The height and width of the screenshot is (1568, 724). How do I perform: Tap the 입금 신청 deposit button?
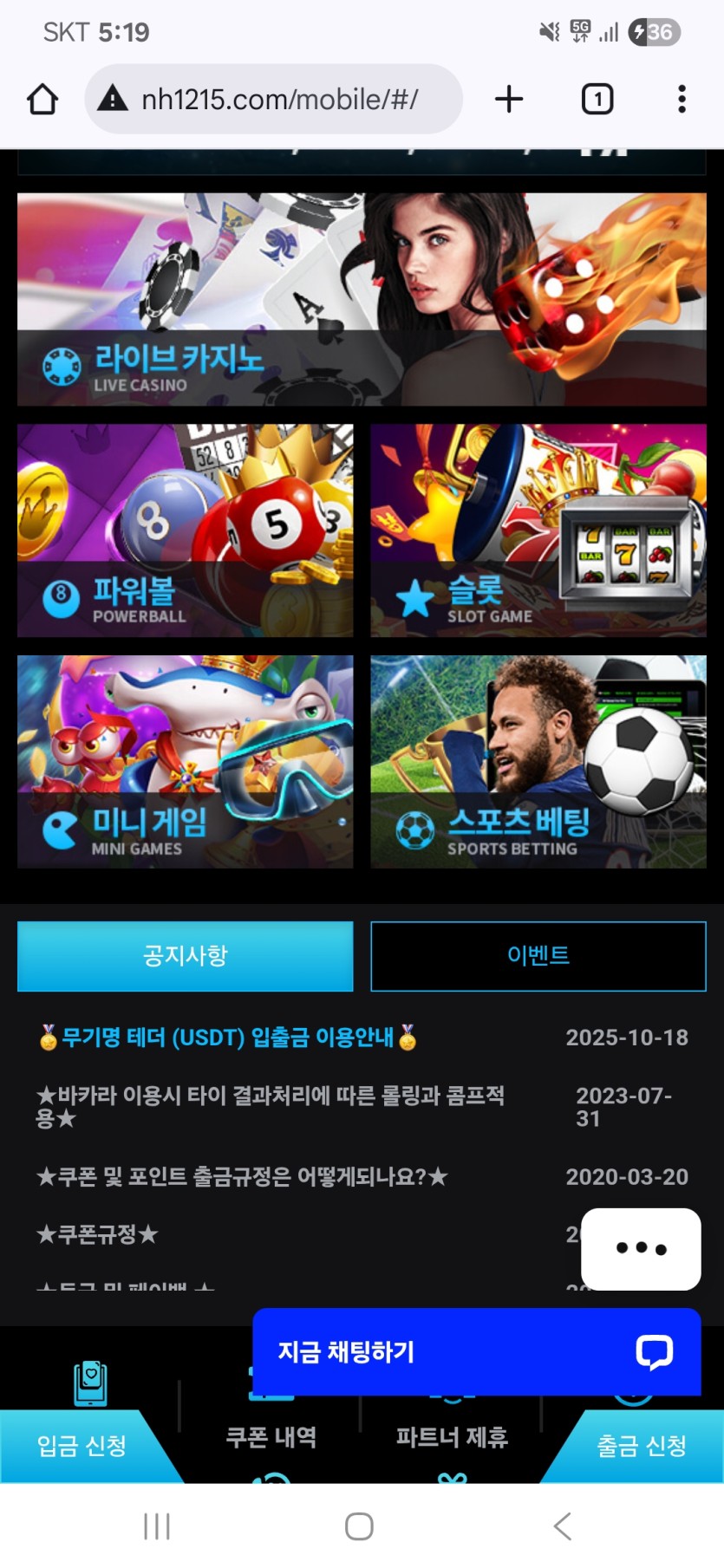pyautogui.click(x=82, y=1445)
